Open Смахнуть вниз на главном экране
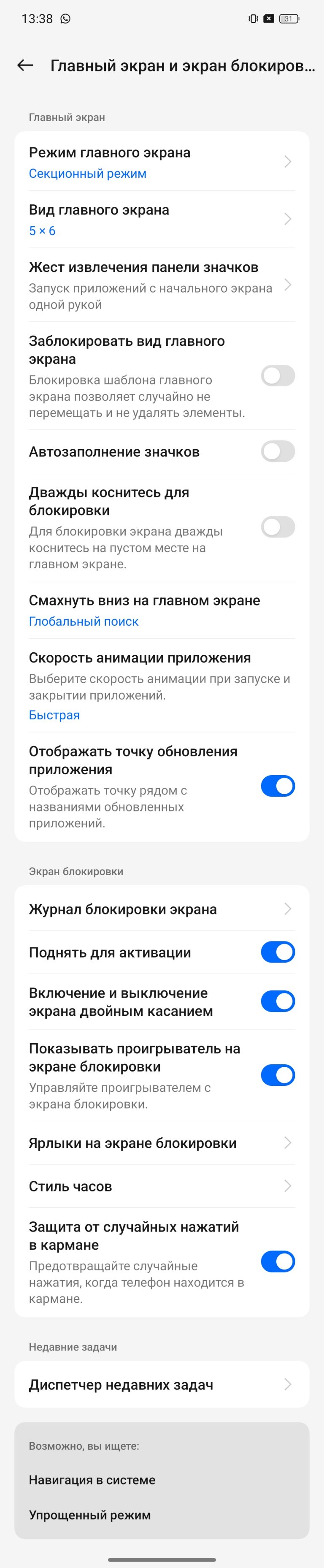 point(161,610)
